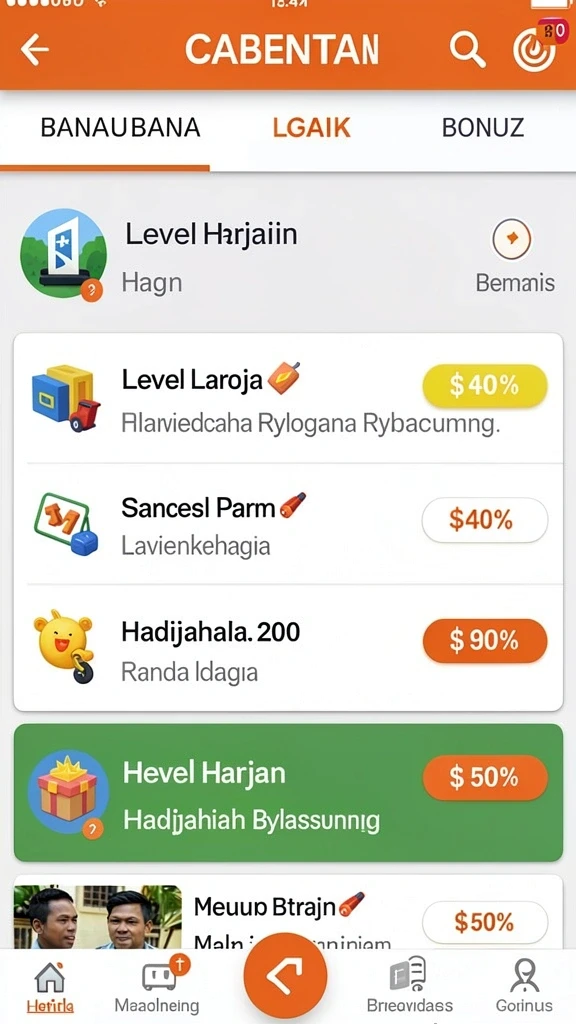Screen dimensions: 576x1024
Task: Go back with the top-left arrow
Action: [x=35, y=50]
